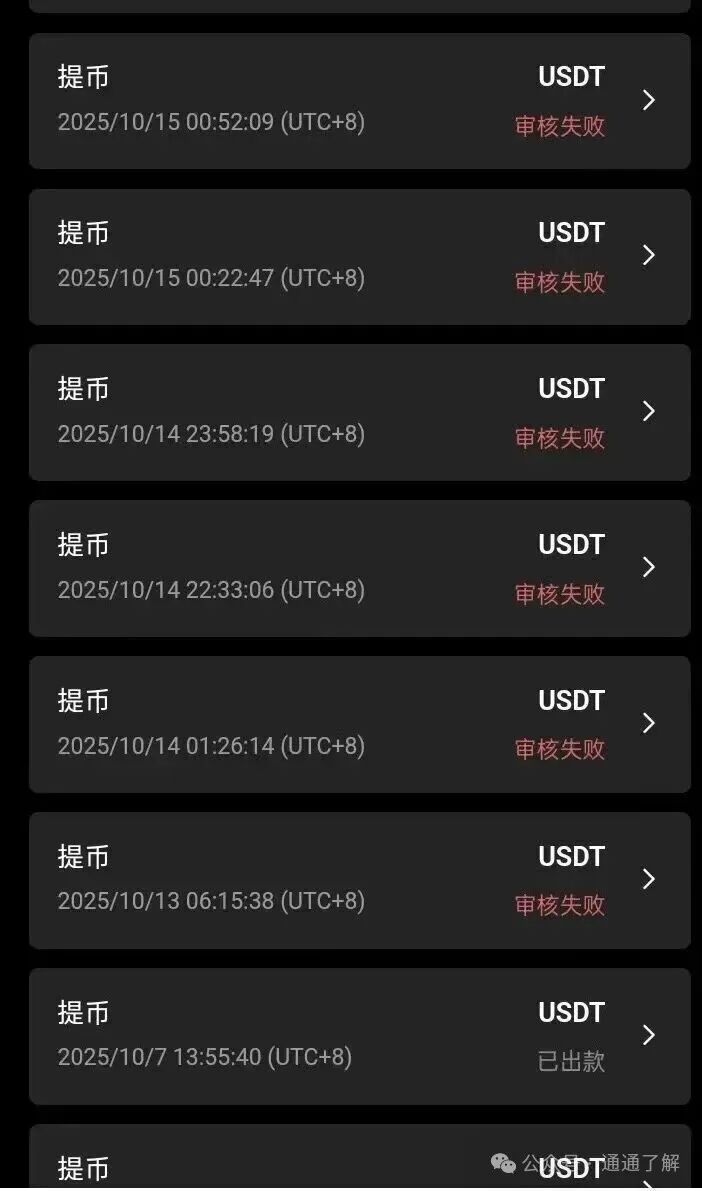Select the 2025/10/14 23:58:19 USDT withdrawal

coord(359,412)
